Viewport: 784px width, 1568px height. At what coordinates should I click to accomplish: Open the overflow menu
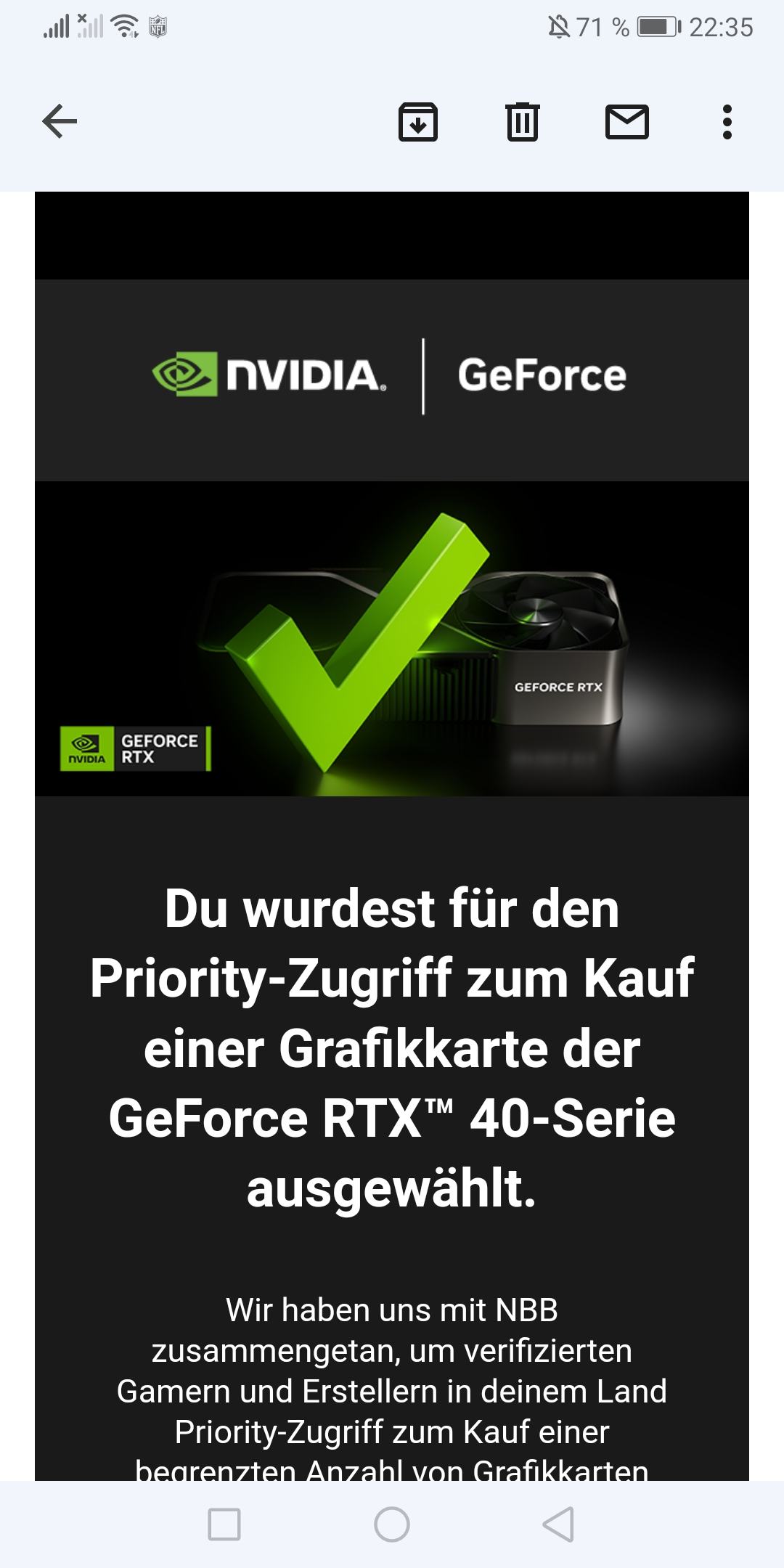727,122
